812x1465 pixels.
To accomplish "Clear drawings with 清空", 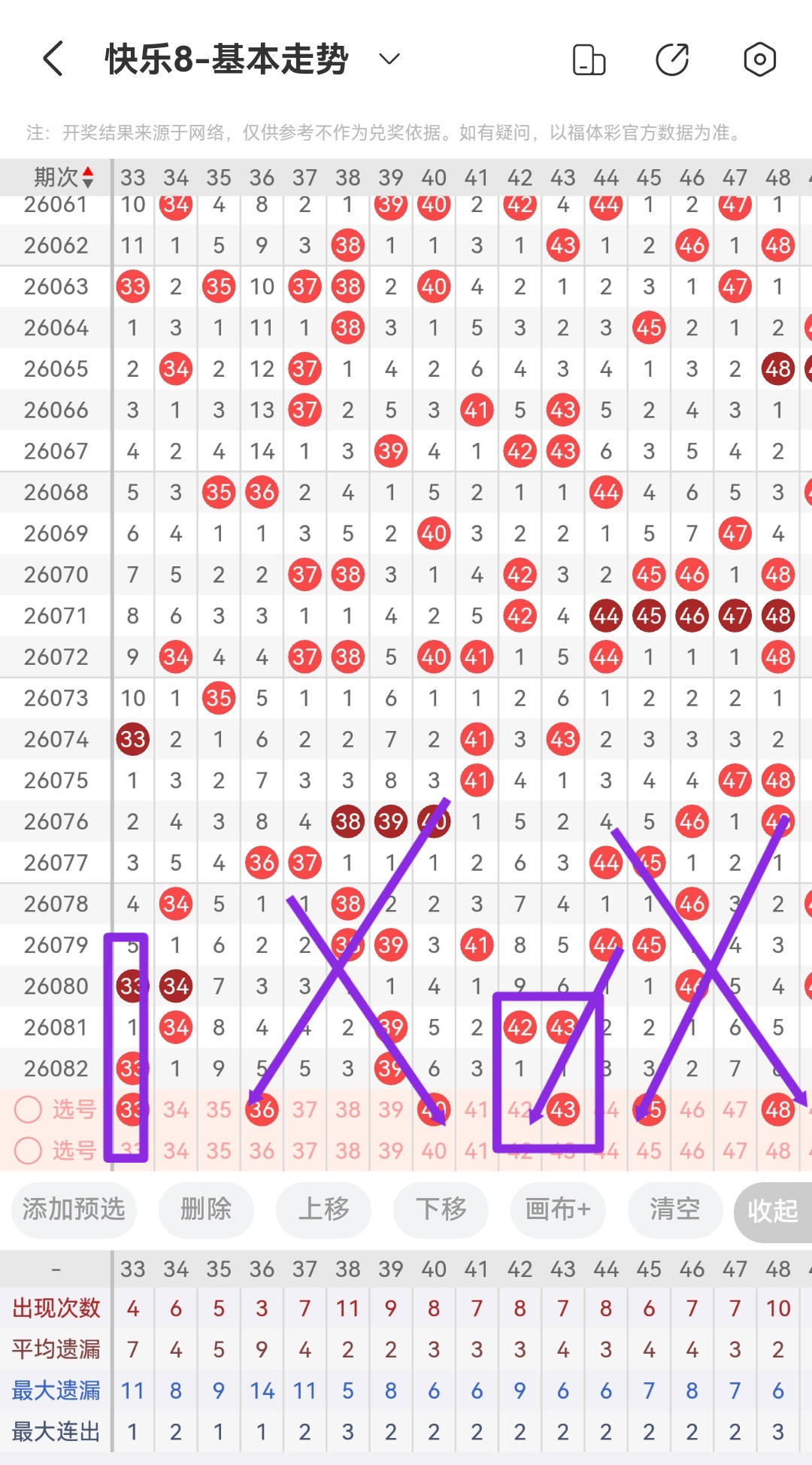I will pyautogui.click(x=674, y=1209).
